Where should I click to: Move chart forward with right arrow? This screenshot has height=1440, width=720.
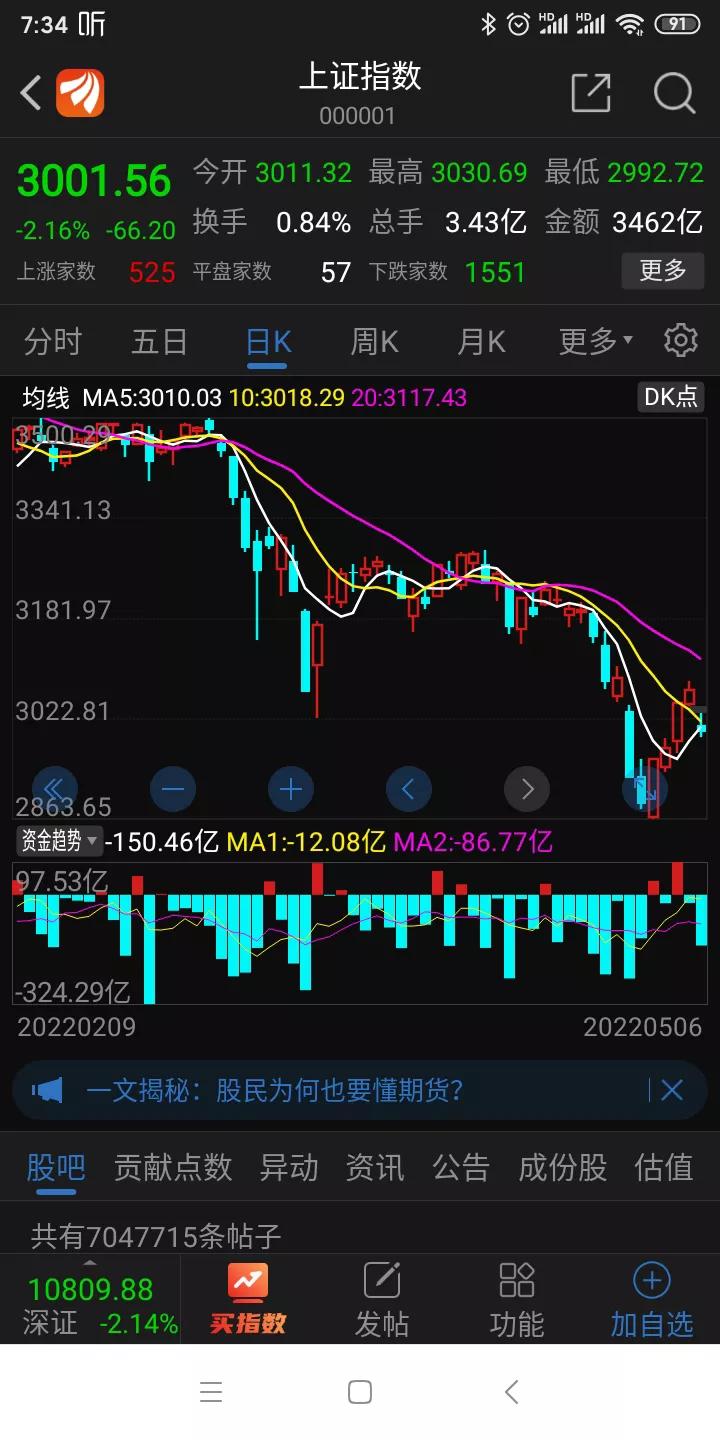point(527,790)
